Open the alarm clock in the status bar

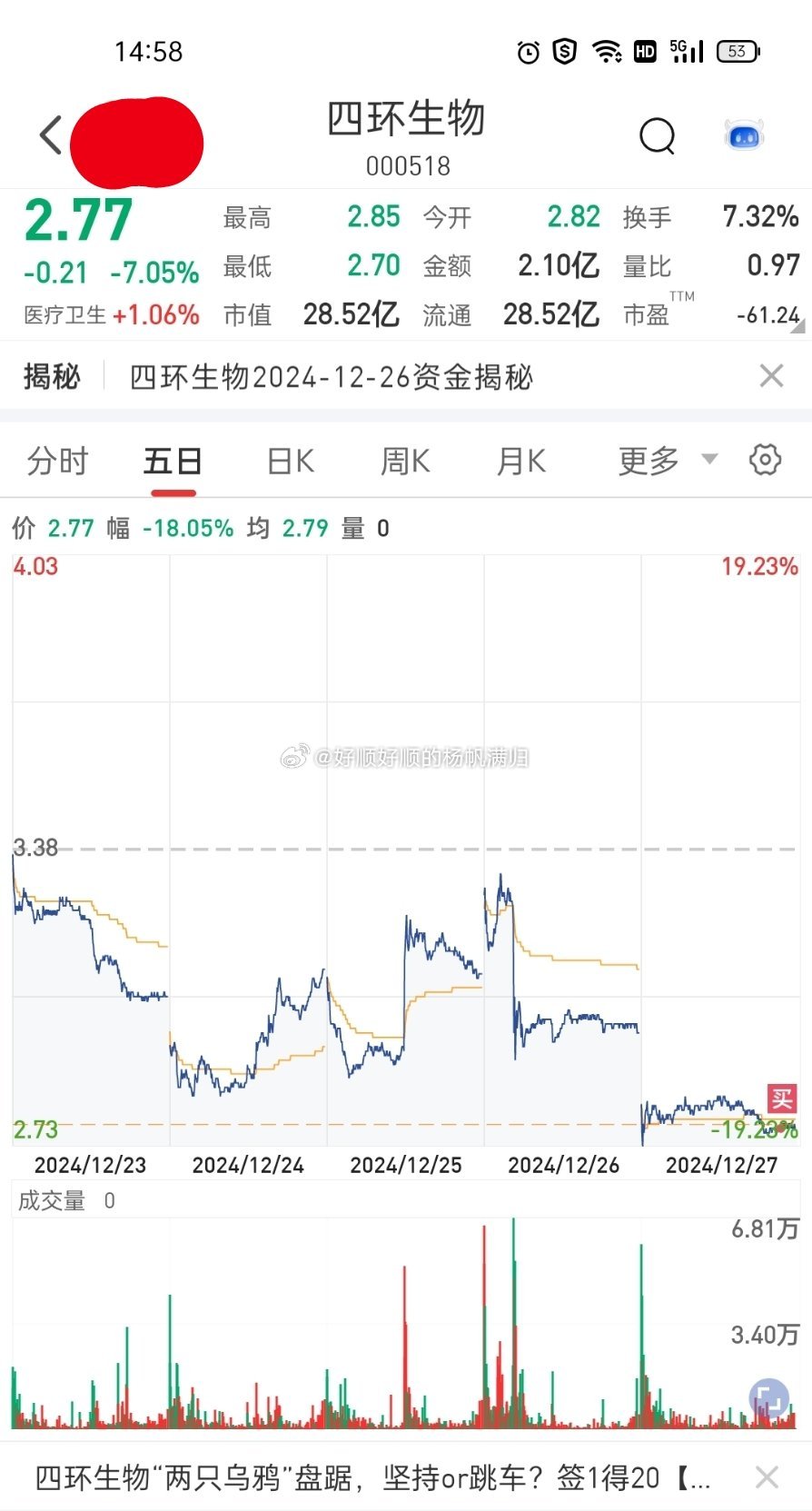528,52
